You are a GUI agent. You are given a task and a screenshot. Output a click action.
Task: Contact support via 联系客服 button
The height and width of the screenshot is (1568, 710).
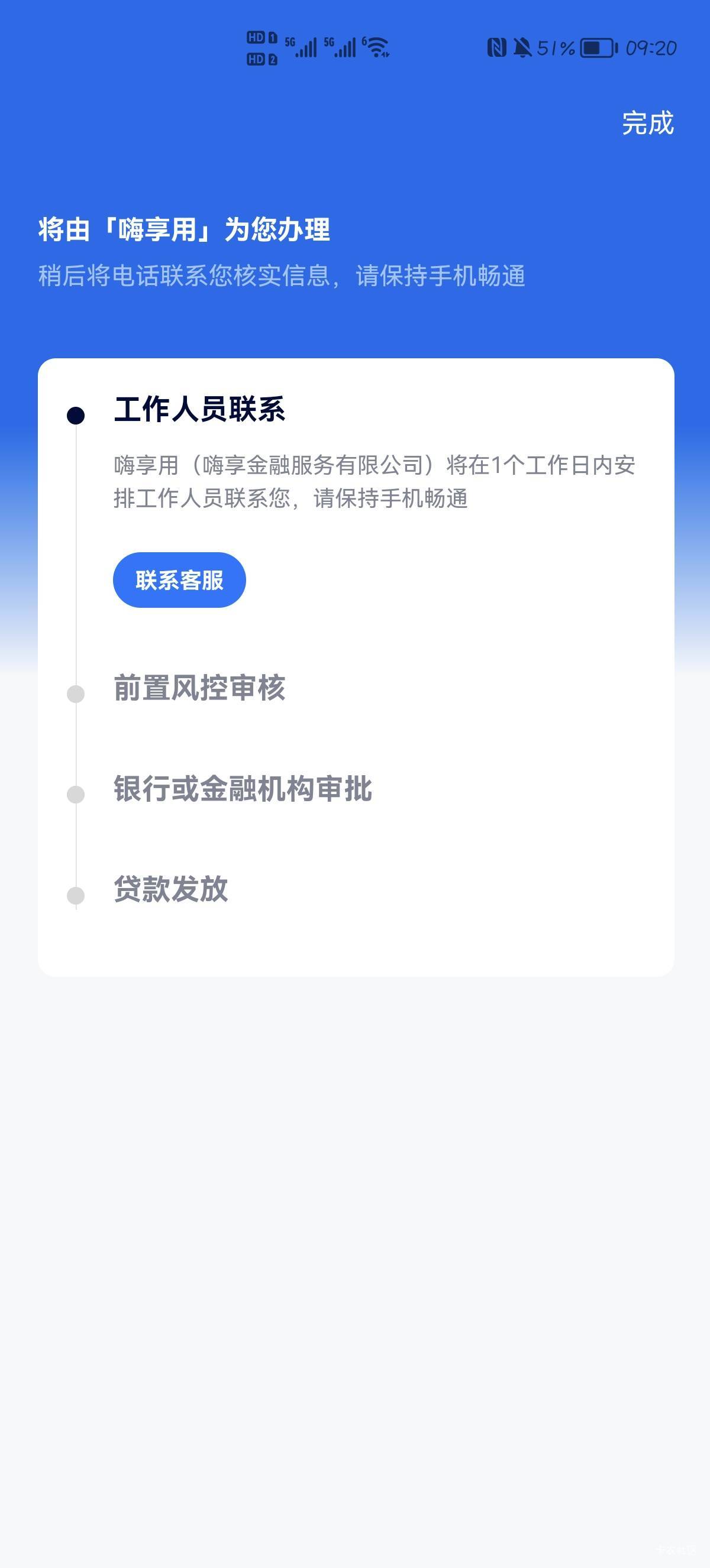pyautogui.click(x=179, y=579)
